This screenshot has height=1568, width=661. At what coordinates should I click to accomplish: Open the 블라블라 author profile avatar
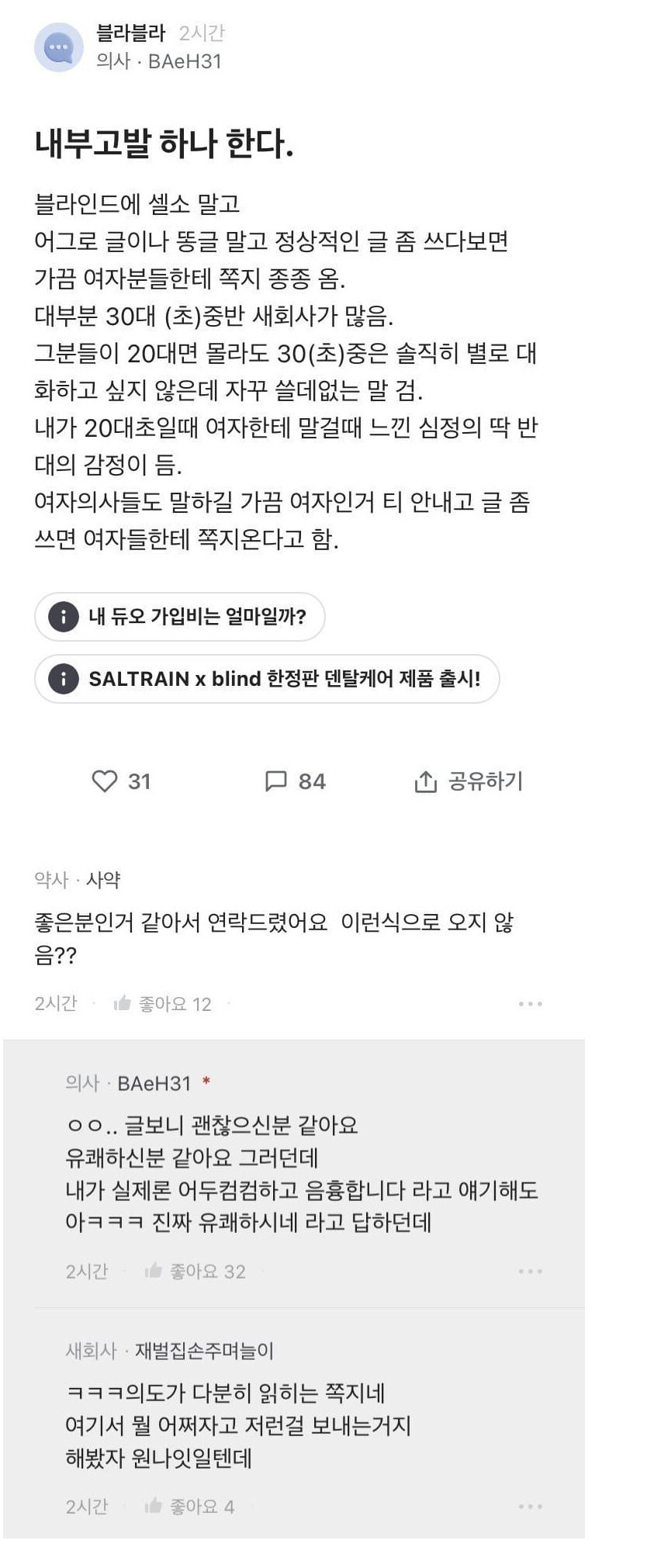tap(59, 47)
